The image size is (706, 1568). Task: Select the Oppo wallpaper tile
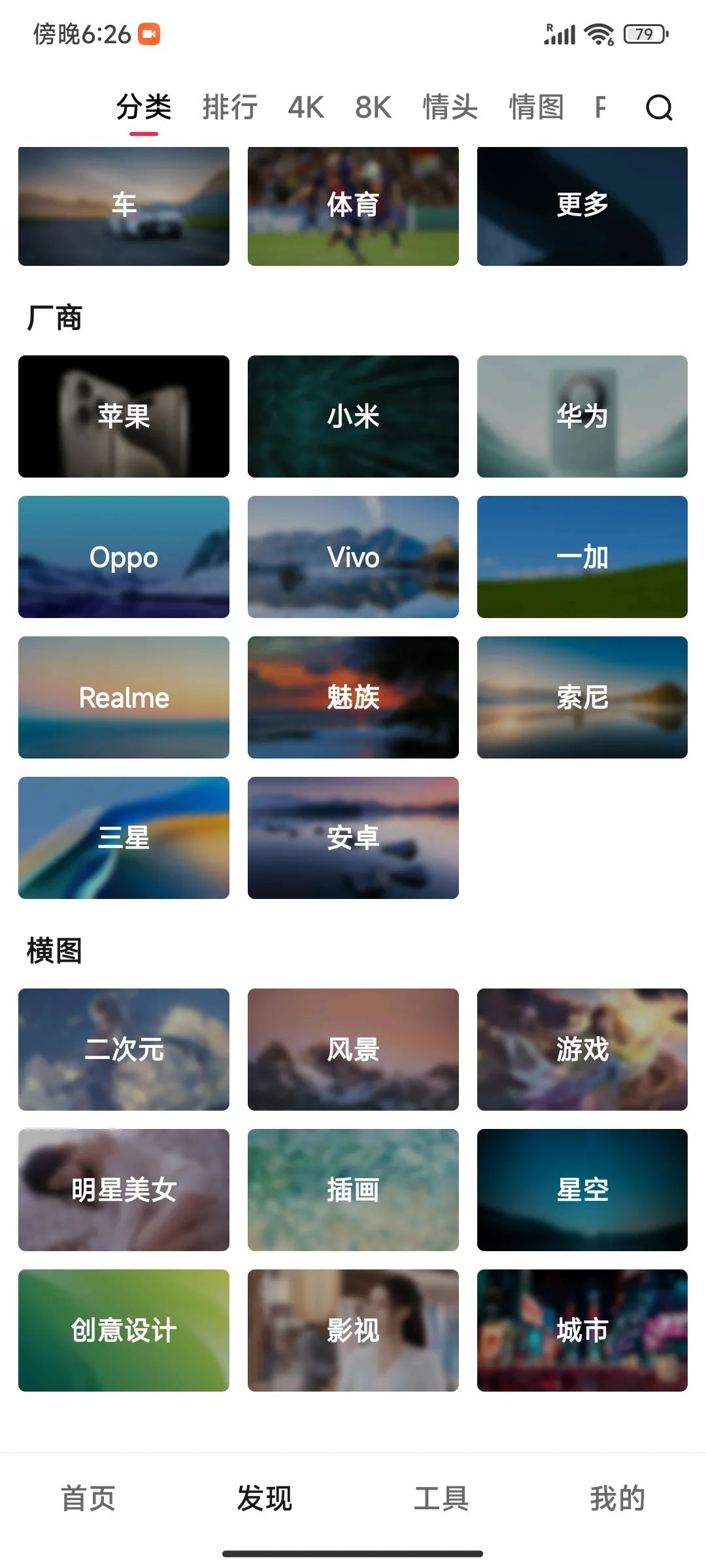[124, 557]
